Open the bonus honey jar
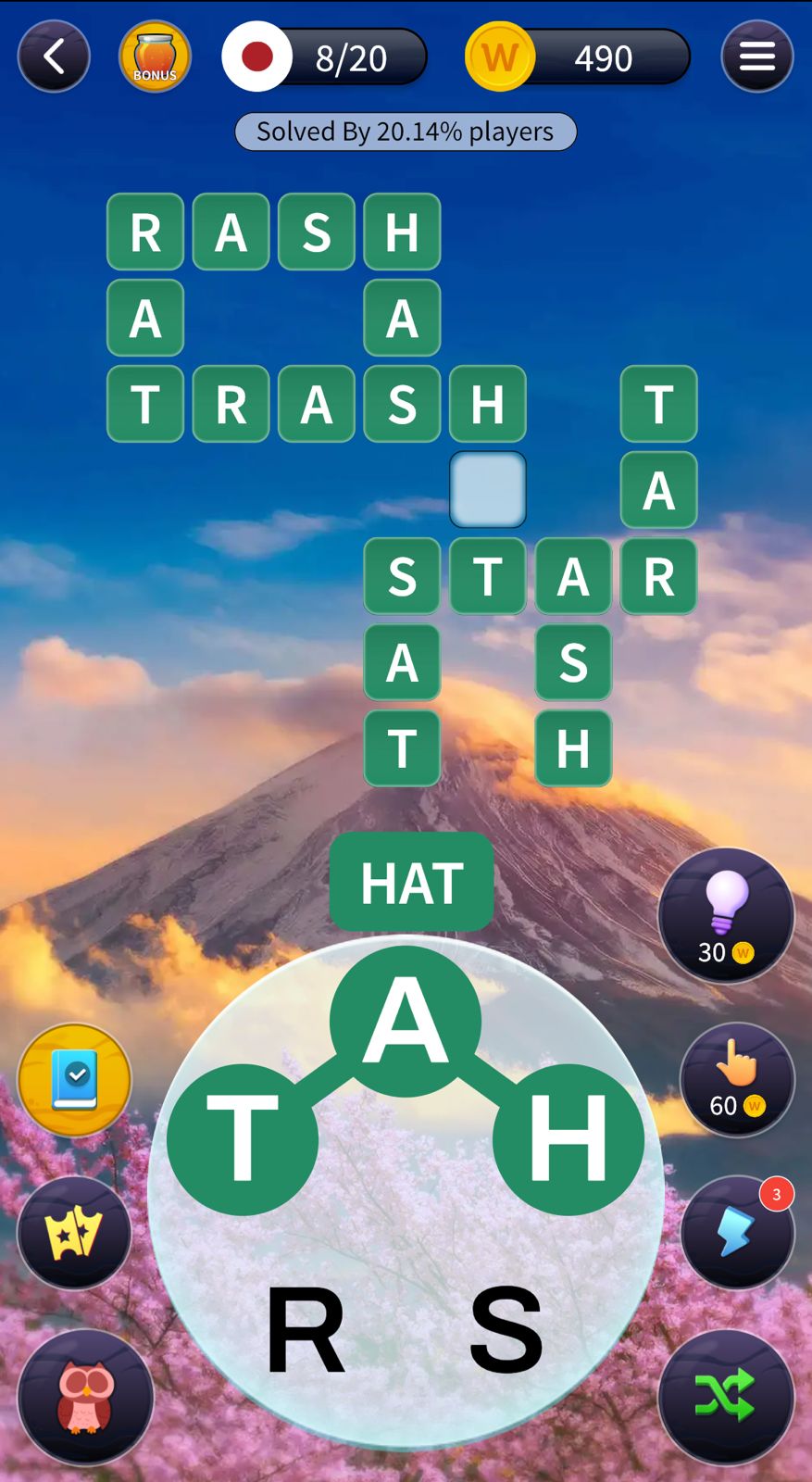Viewport: 812px width, 1482px height. tap(155, 57)
